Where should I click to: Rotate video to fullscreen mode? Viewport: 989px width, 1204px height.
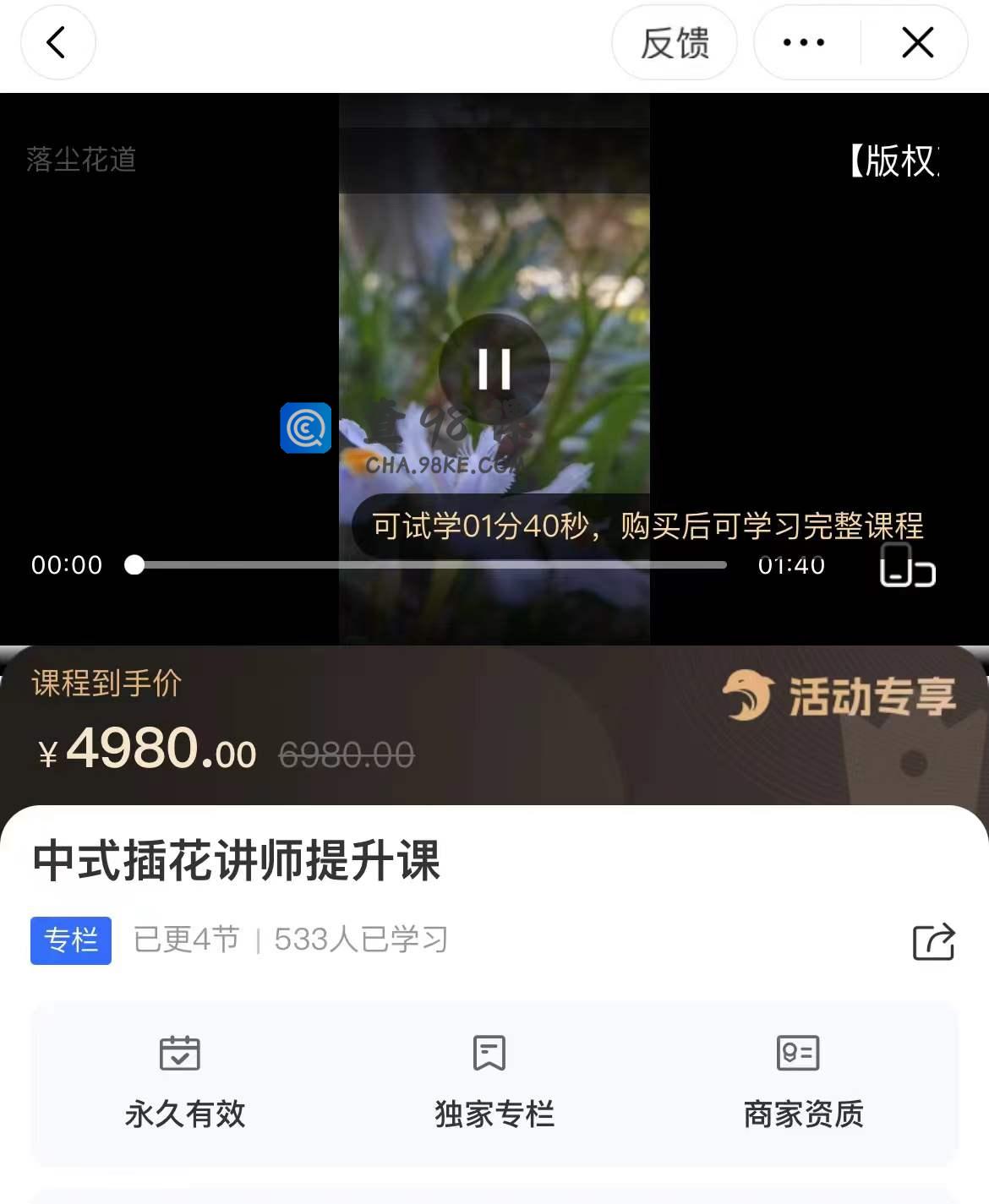908,564
